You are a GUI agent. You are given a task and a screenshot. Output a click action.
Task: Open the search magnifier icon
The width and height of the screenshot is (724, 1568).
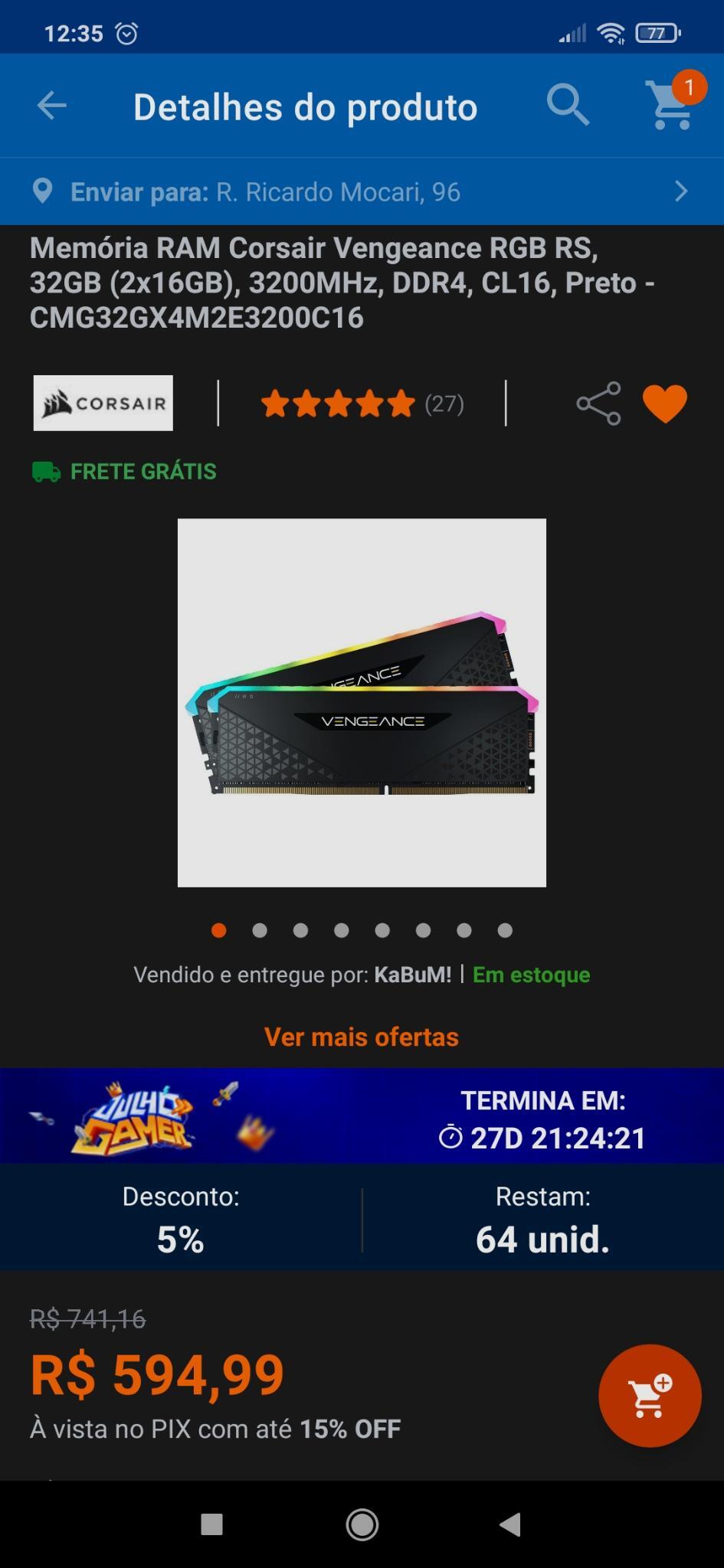pos(568,106)
